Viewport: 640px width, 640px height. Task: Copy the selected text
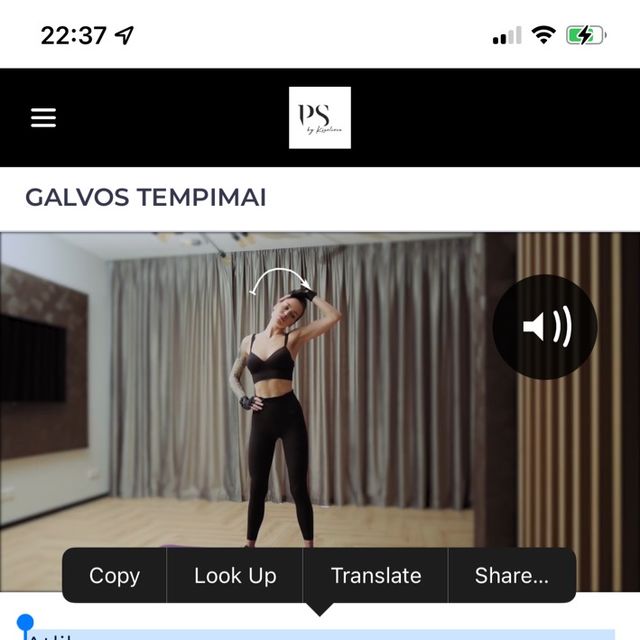tap(114, 575)
